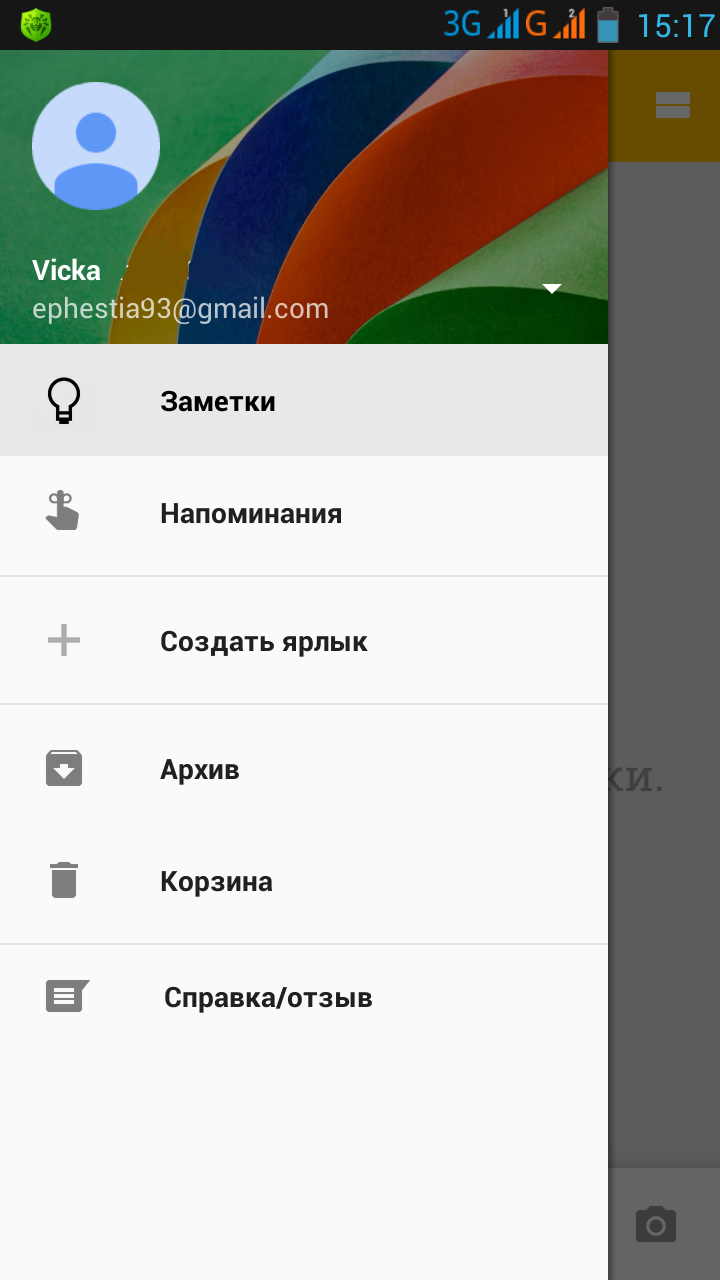Open Справка/отзыв help and feedback
The height and width of the screenshot is (1280, 720).
click(304, 997)
